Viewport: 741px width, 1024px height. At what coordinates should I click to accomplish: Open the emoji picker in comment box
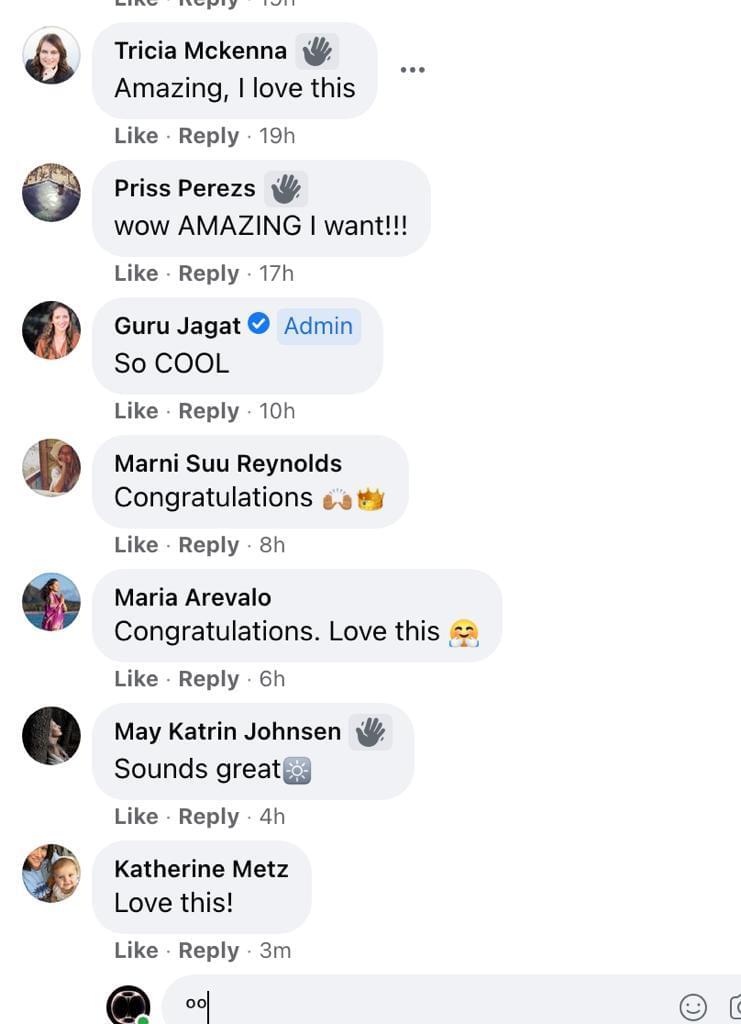click(693, 1007)
